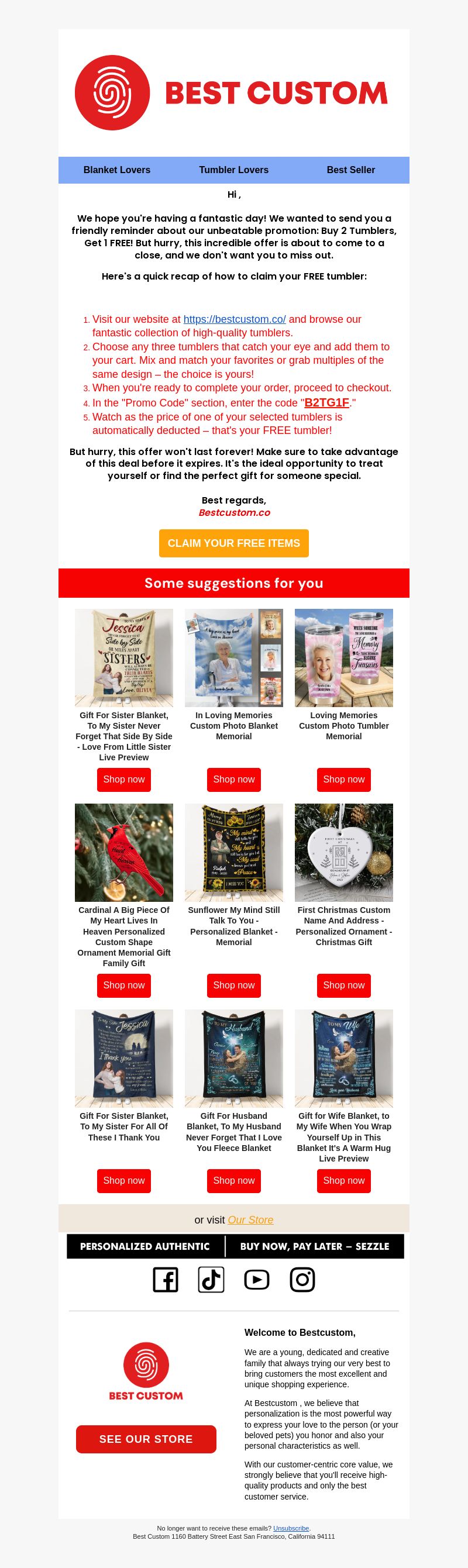
Task: Open the Blanket Lovers section
Action: [x=117, y=170]
